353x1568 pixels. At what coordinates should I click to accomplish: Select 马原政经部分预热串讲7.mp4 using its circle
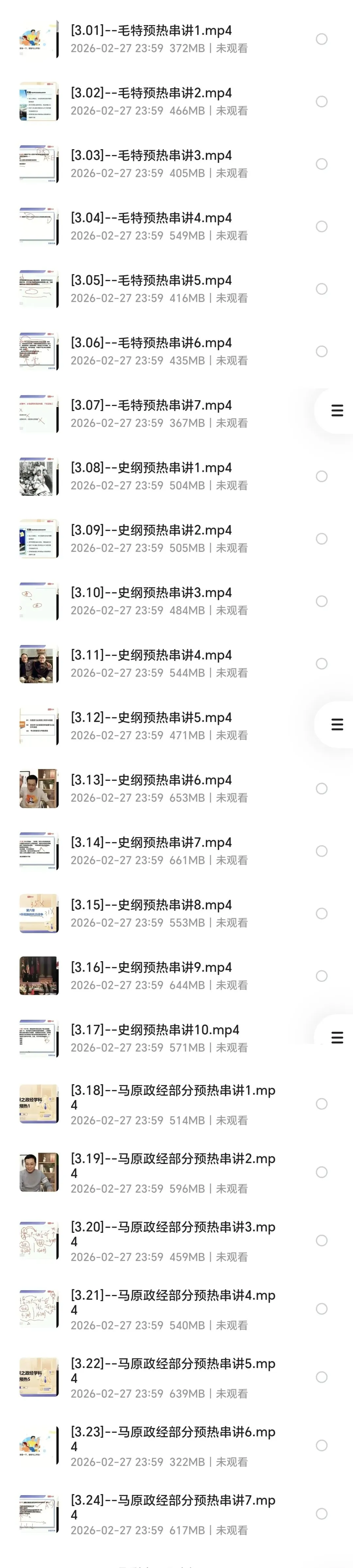tap(321, 1513)
